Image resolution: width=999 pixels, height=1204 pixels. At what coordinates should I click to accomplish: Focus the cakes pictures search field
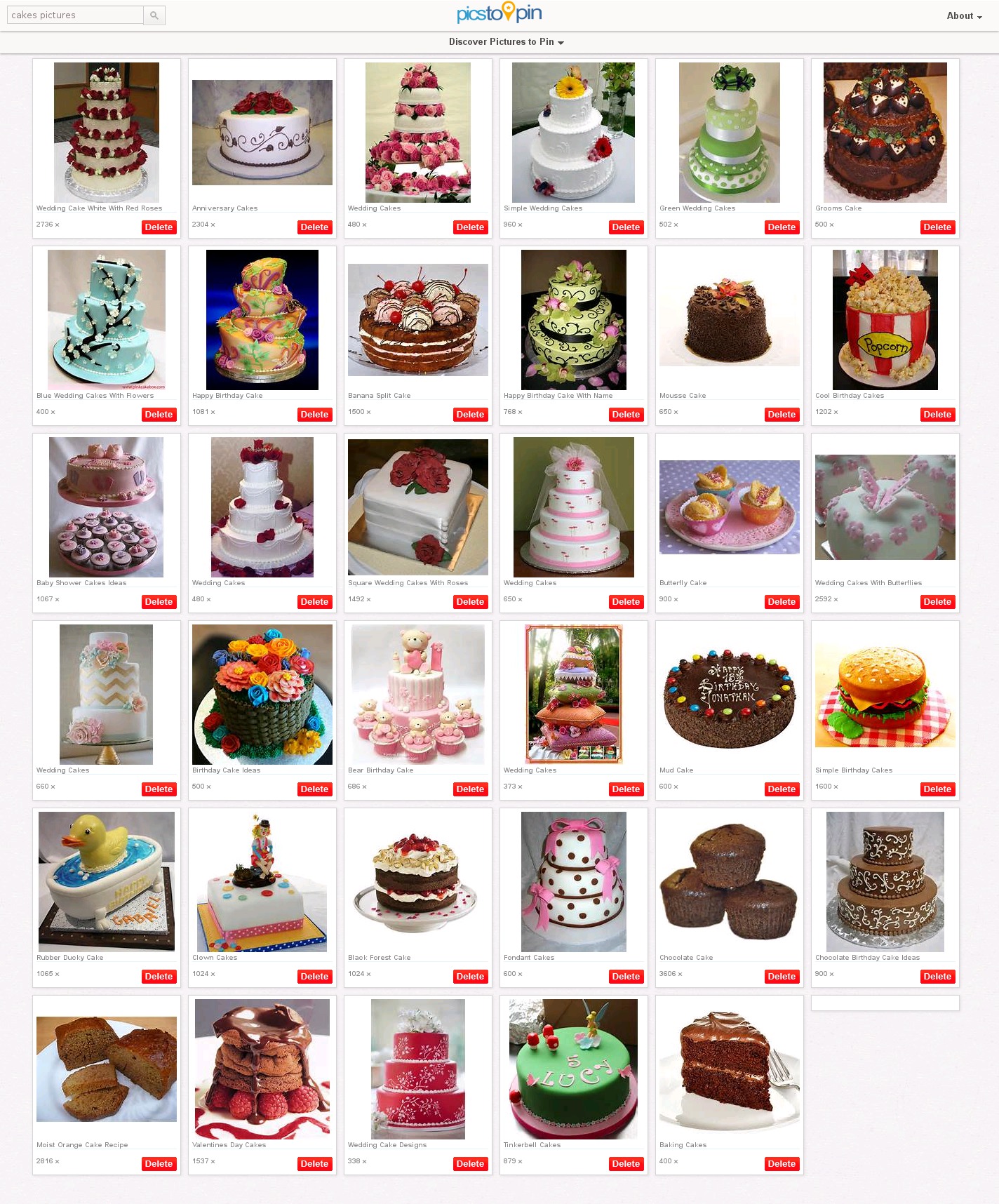click(x=75, y=15)
